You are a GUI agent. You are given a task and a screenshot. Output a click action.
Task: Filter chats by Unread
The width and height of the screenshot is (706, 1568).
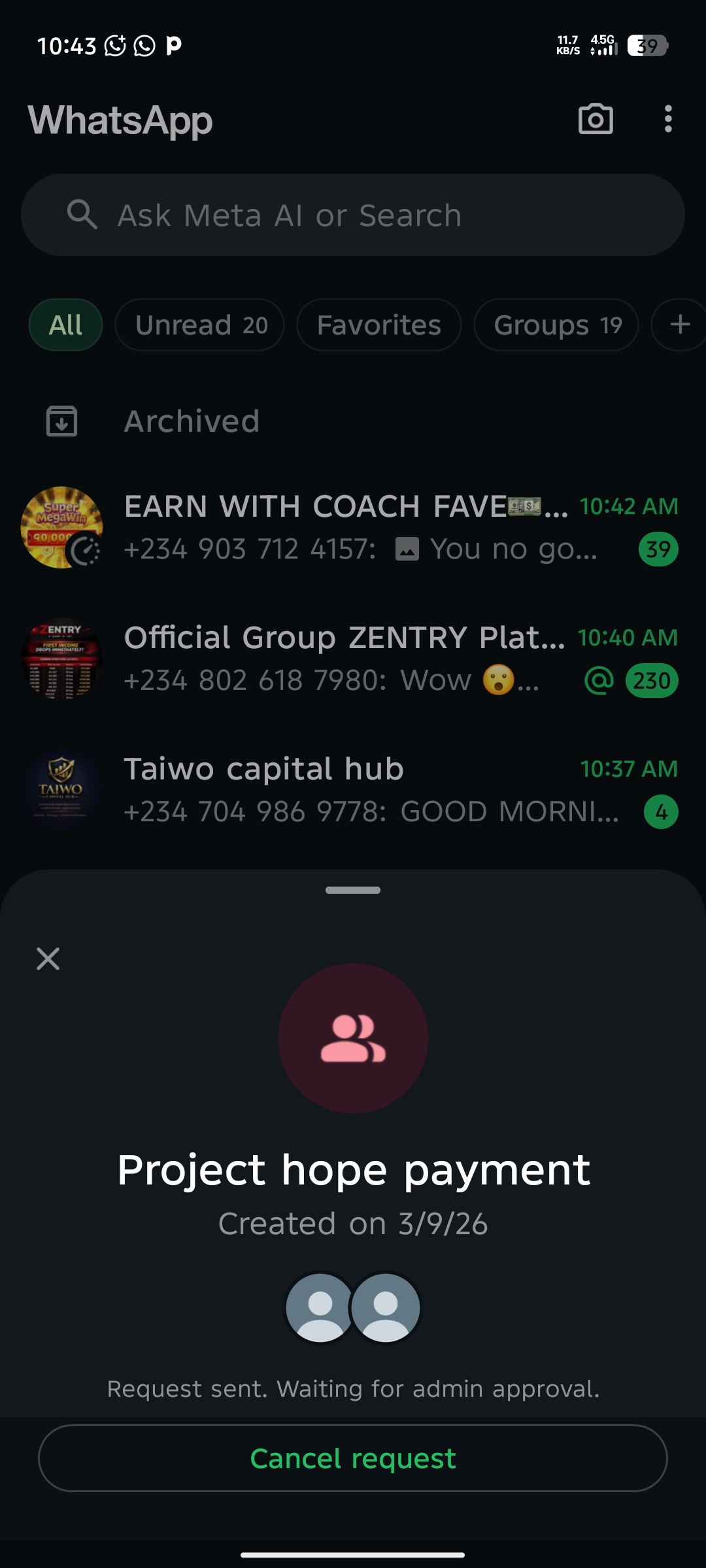[x=200, y=325]
